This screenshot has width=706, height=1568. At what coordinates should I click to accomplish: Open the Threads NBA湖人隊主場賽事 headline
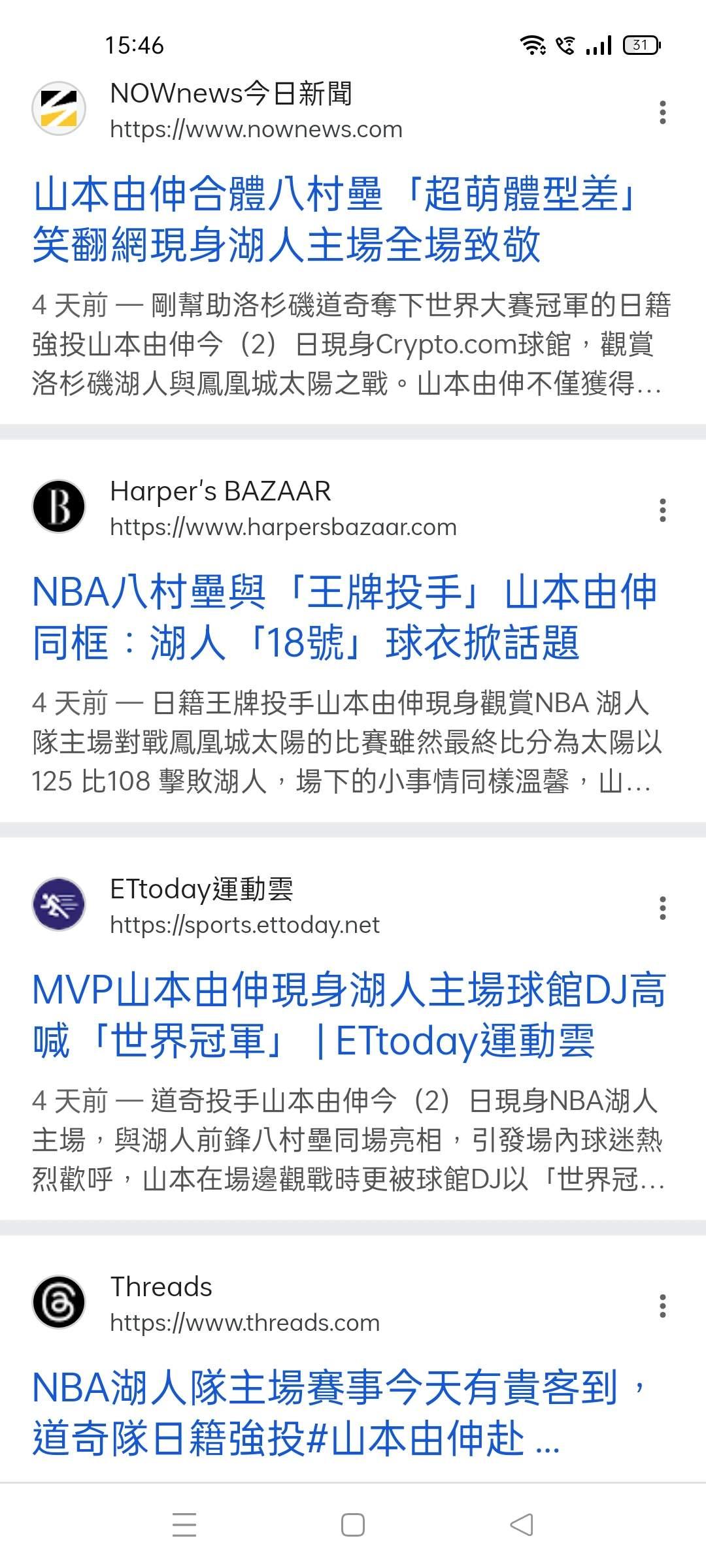coord(340,1413)
